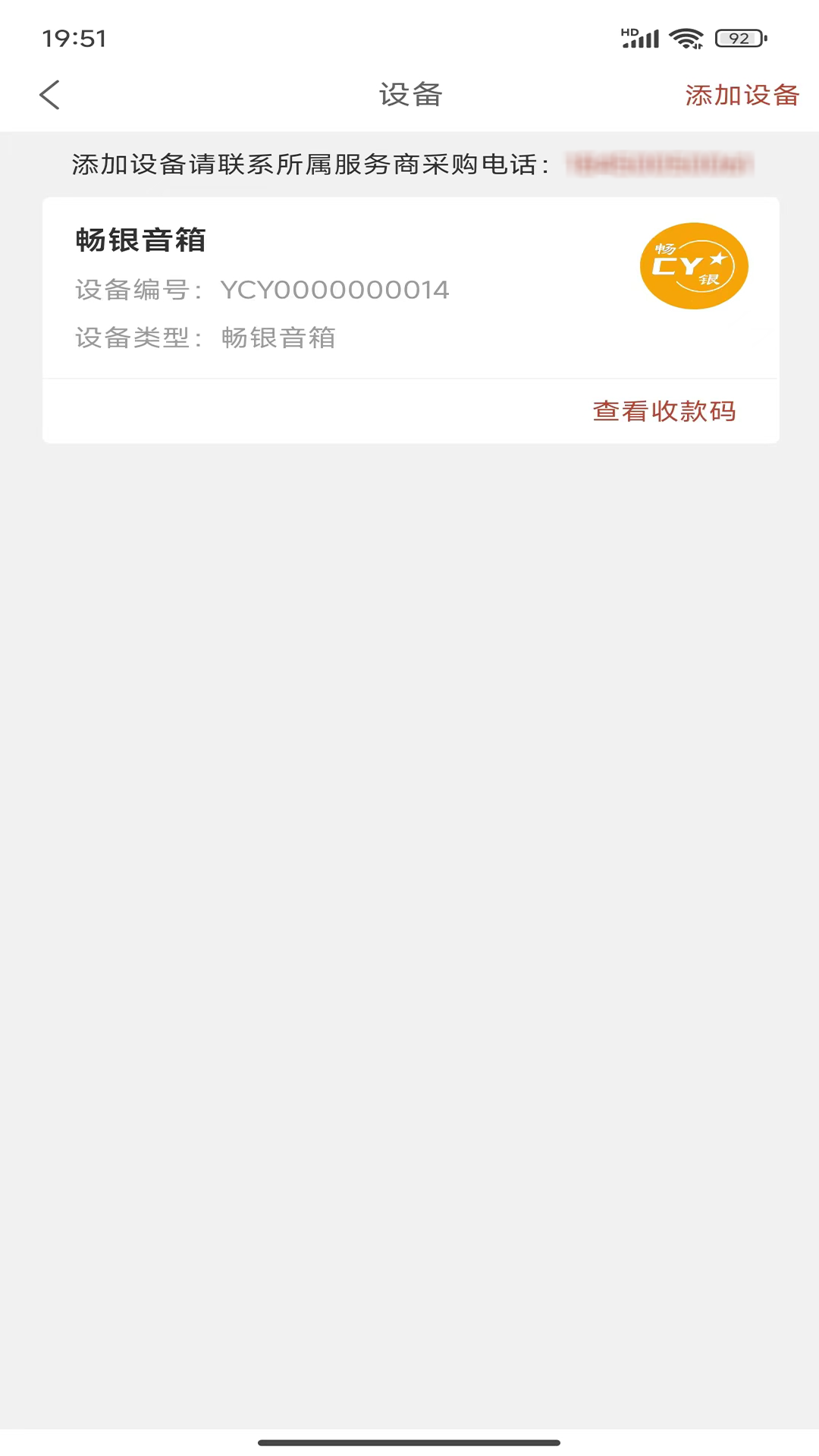Tap the bottom navigation gesture bar
The width and height of the screenshot is (819, 1456).
coord(409,1441)
